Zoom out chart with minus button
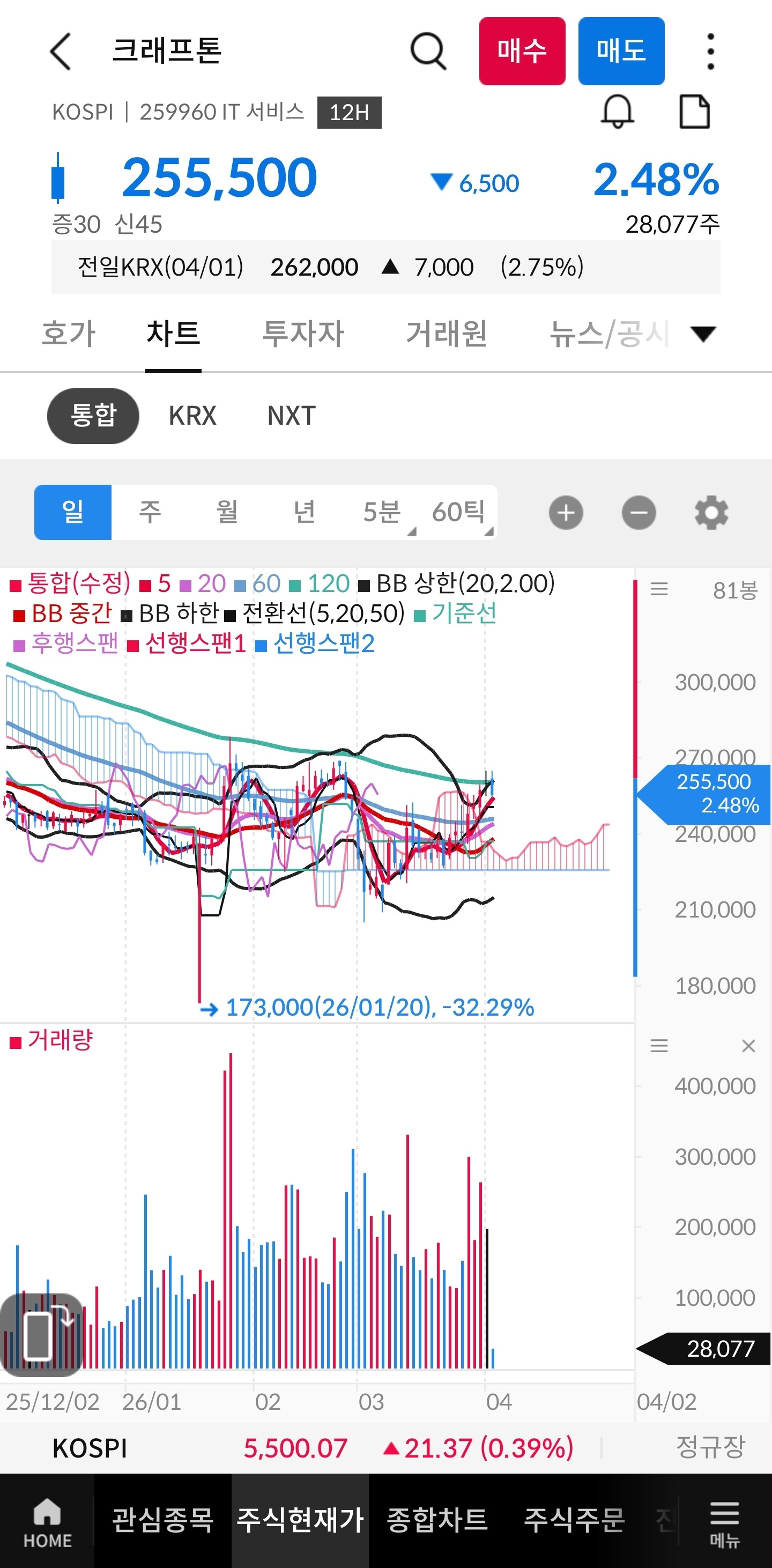 639,513
